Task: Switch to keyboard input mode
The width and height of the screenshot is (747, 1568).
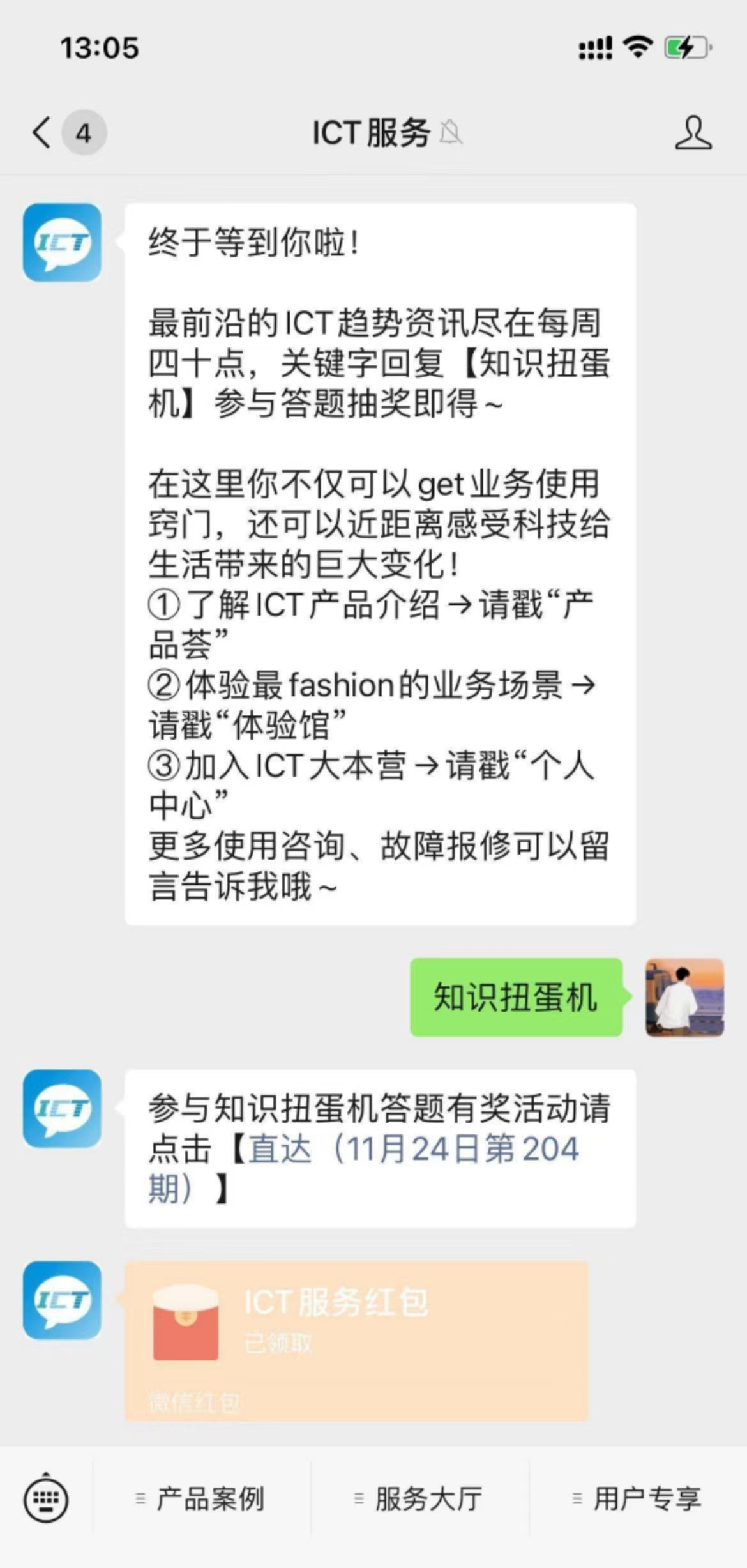Action: pos(46,1498)
